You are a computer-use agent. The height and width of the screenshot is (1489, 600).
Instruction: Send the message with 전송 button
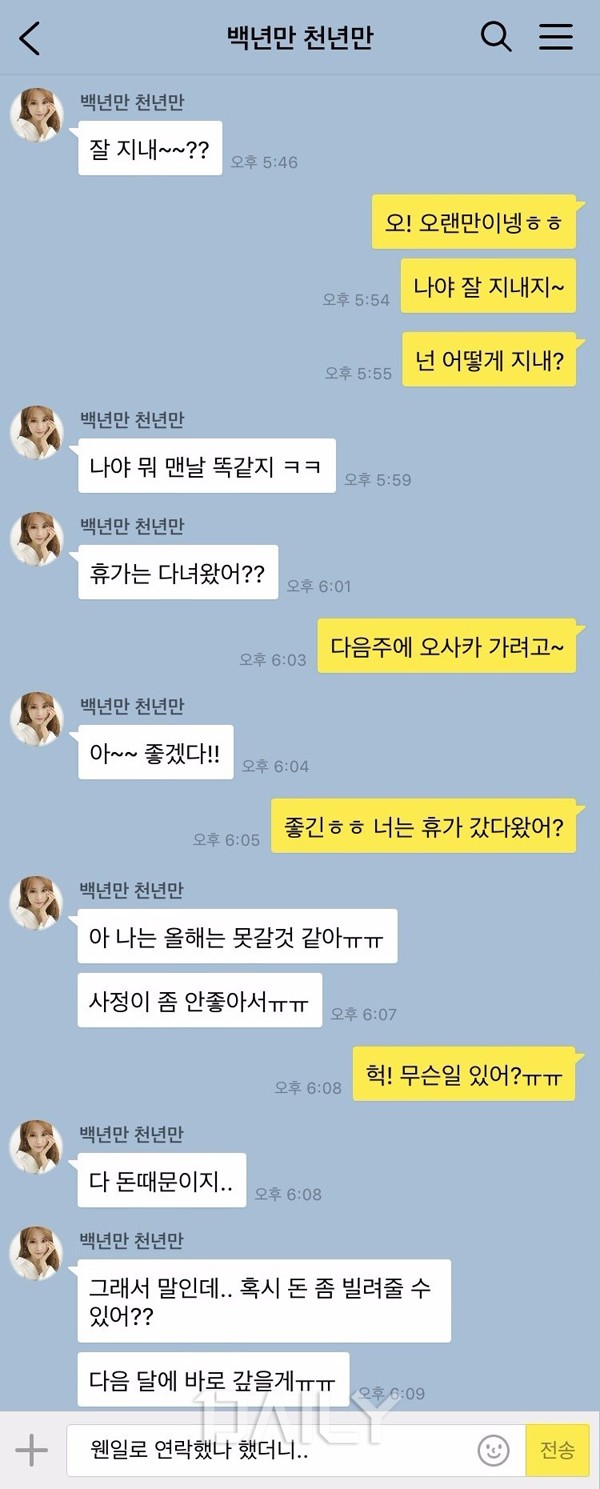[x=557, y=1450]
